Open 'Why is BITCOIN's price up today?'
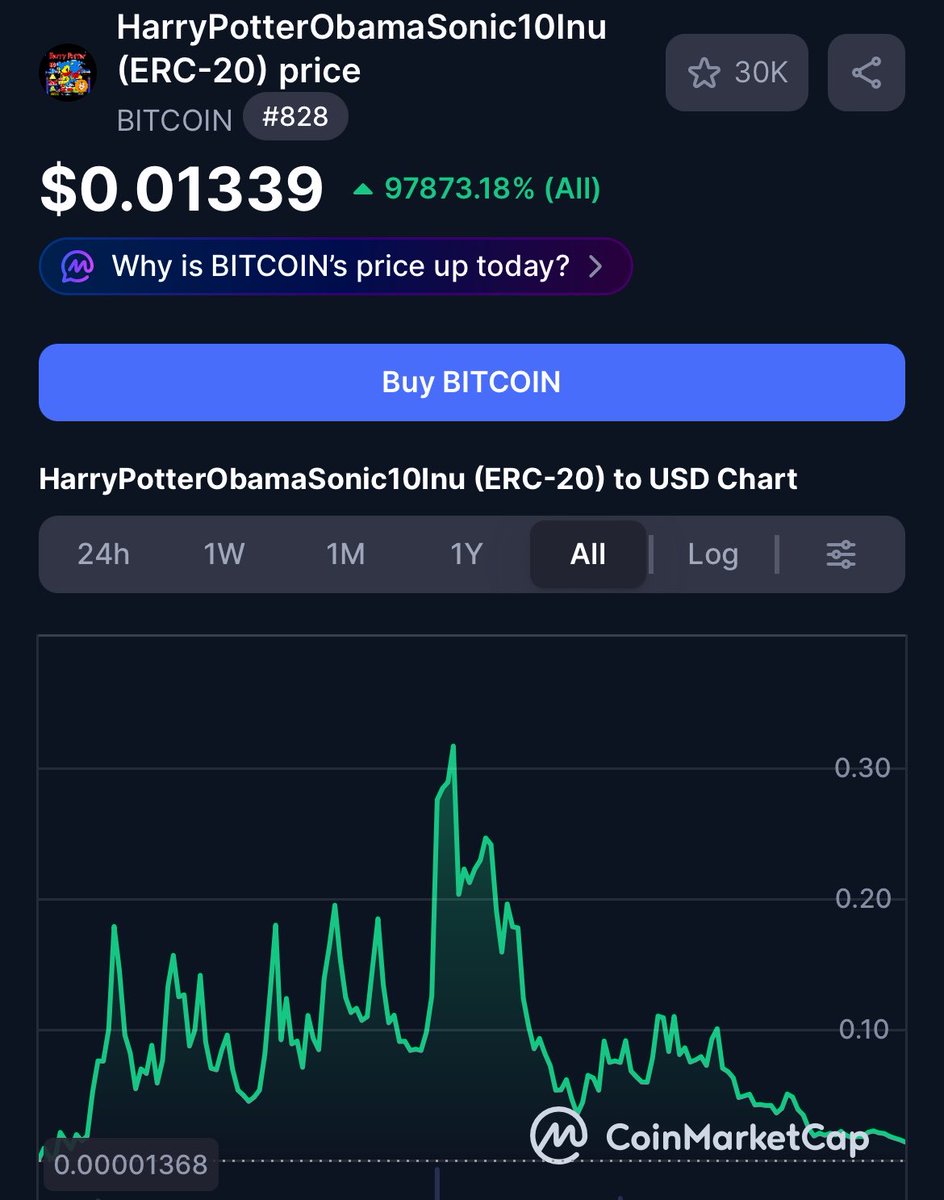Screen dimensions: 944x1200 pos(336,266)
